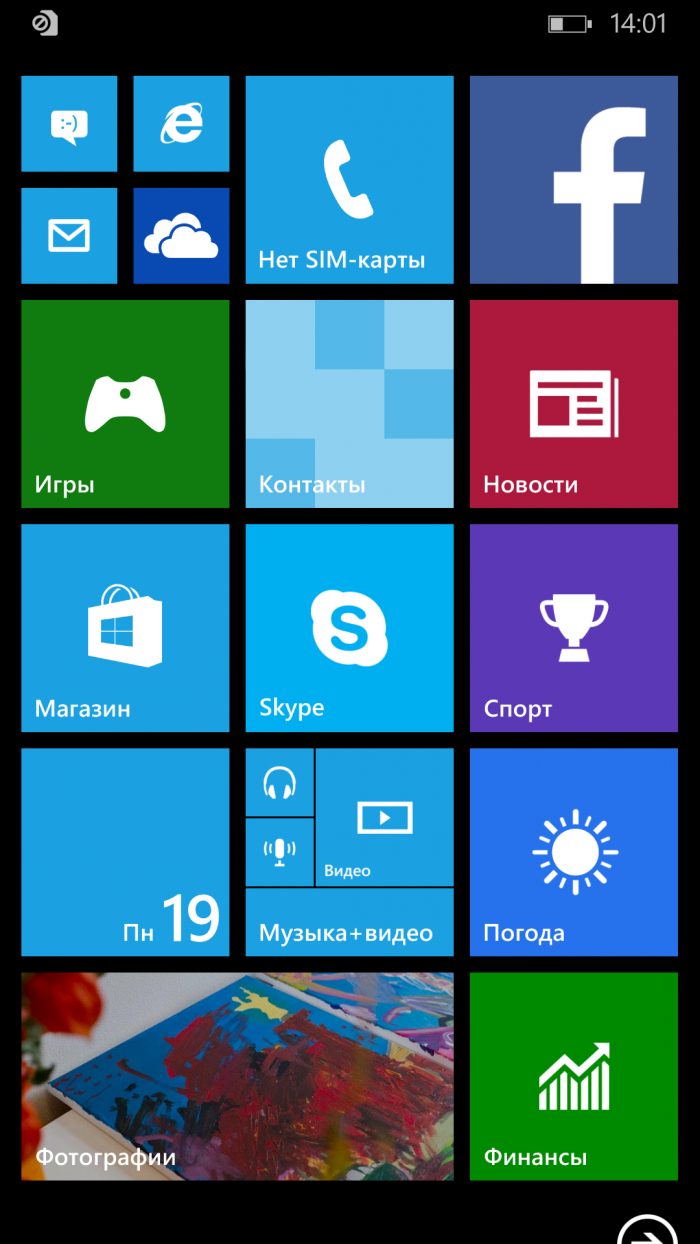Open the Финансы tile
The image size is (700, 1244).
573,1076
